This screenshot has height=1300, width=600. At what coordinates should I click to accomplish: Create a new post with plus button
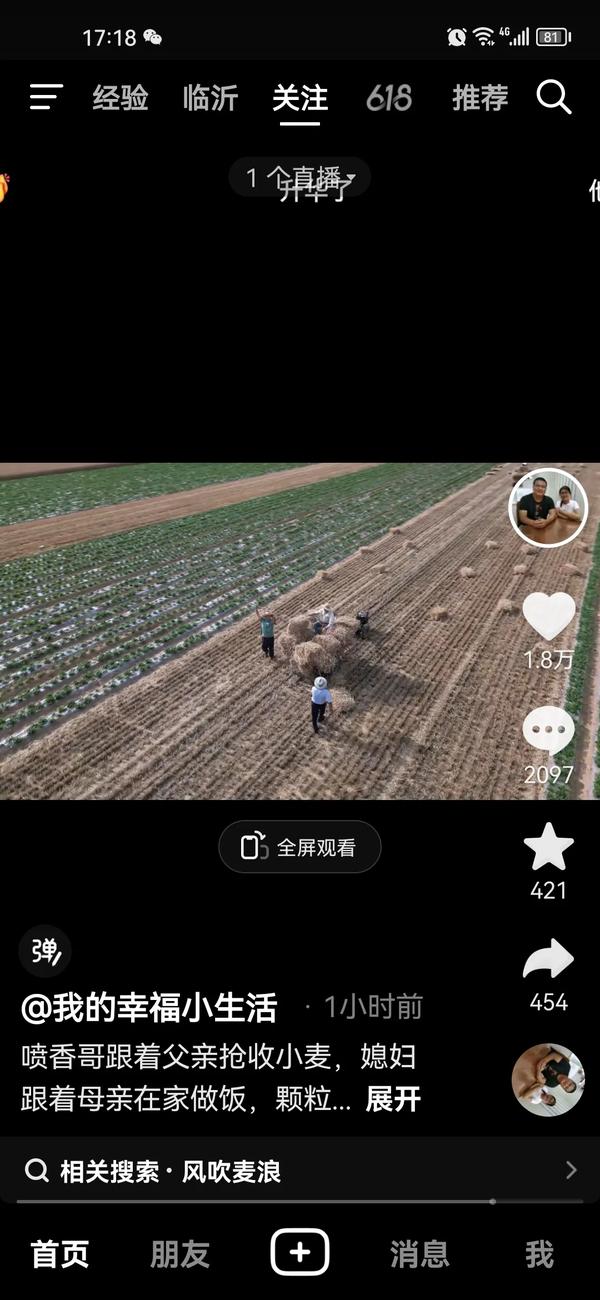(300, 1253)
